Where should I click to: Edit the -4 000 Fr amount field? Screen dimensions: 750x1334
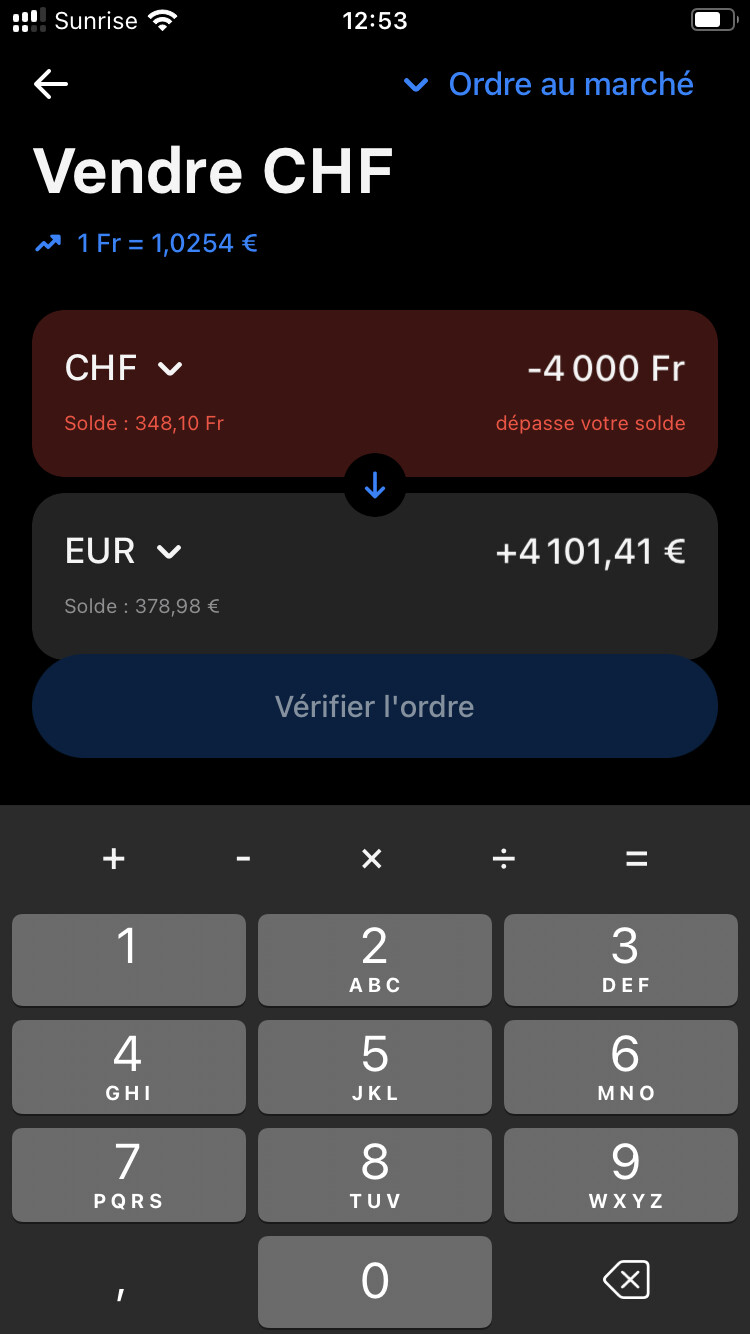click(x=606, y=368)
